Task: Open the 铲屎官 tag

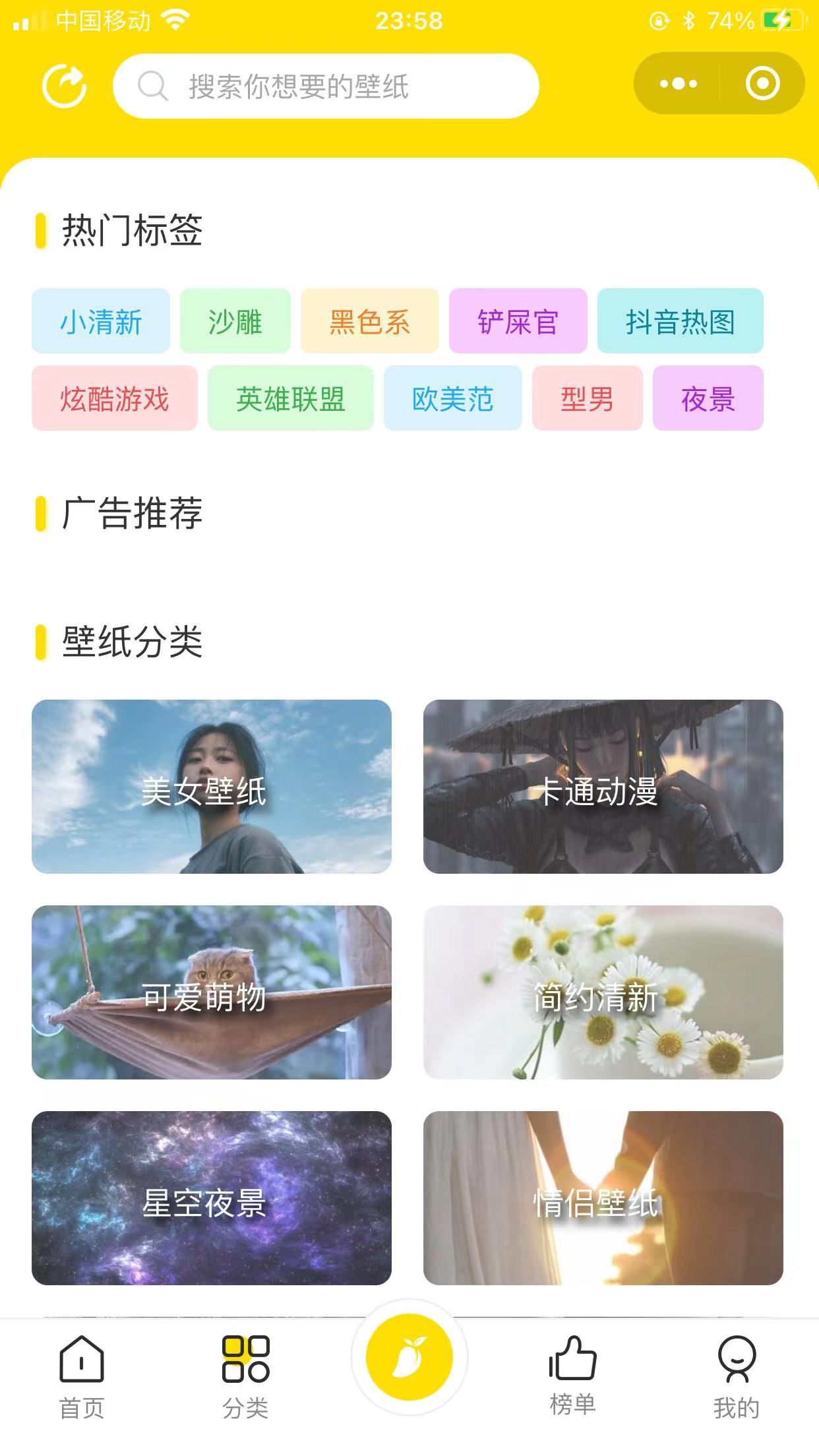Action: pyautogui.click(x=518, y=321)
